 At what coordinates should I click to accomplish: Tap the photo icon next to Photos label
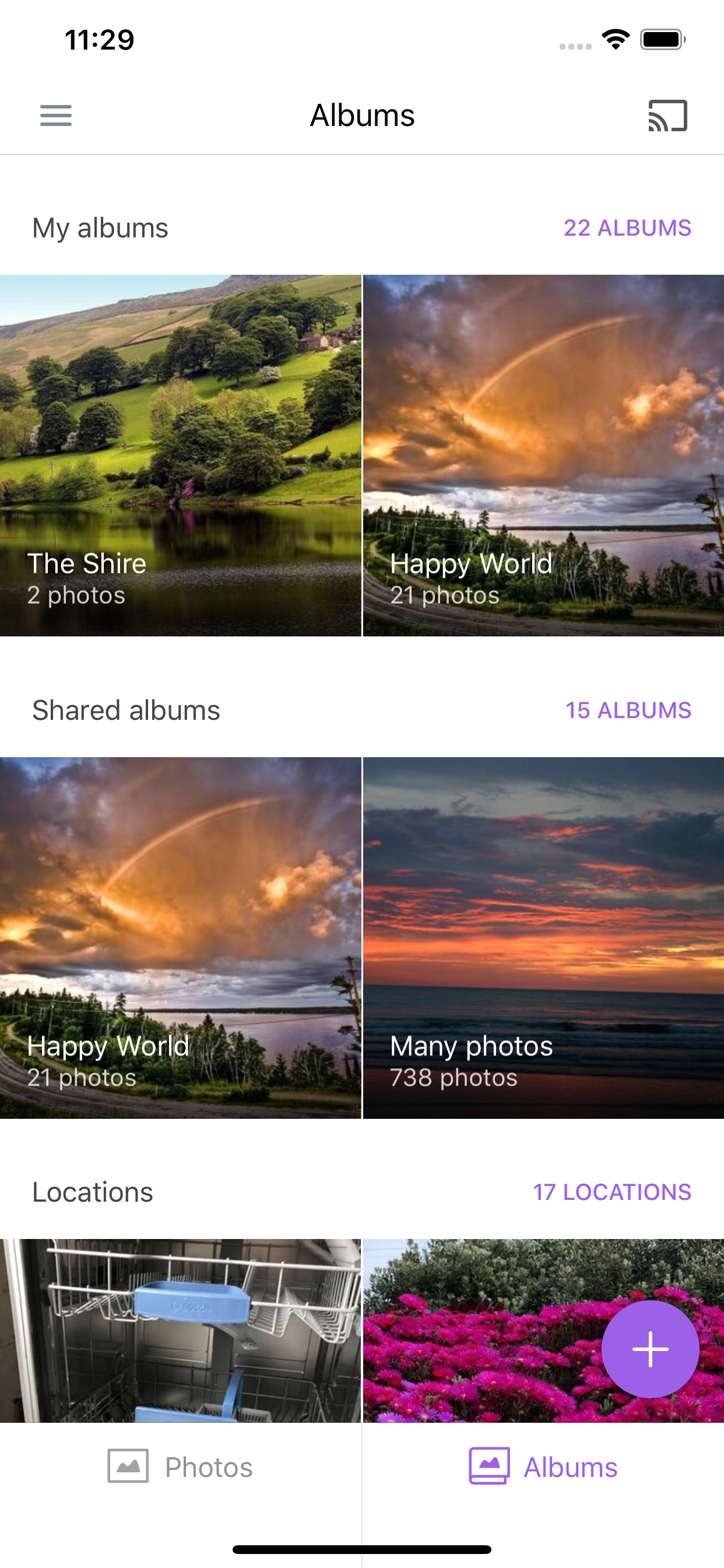[x=128, y=1467]
